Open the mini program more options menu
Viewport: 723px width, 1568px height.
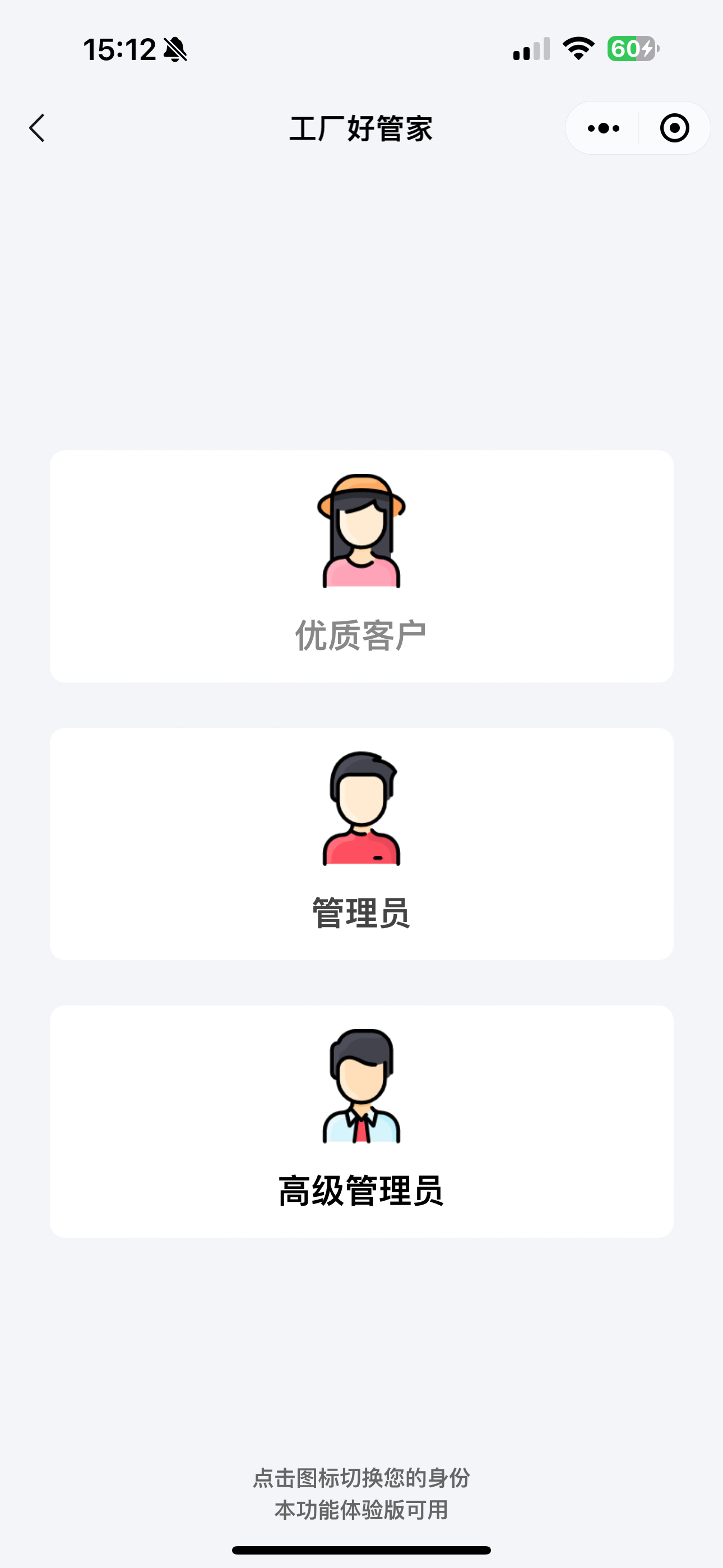click(x=603, y=128)
